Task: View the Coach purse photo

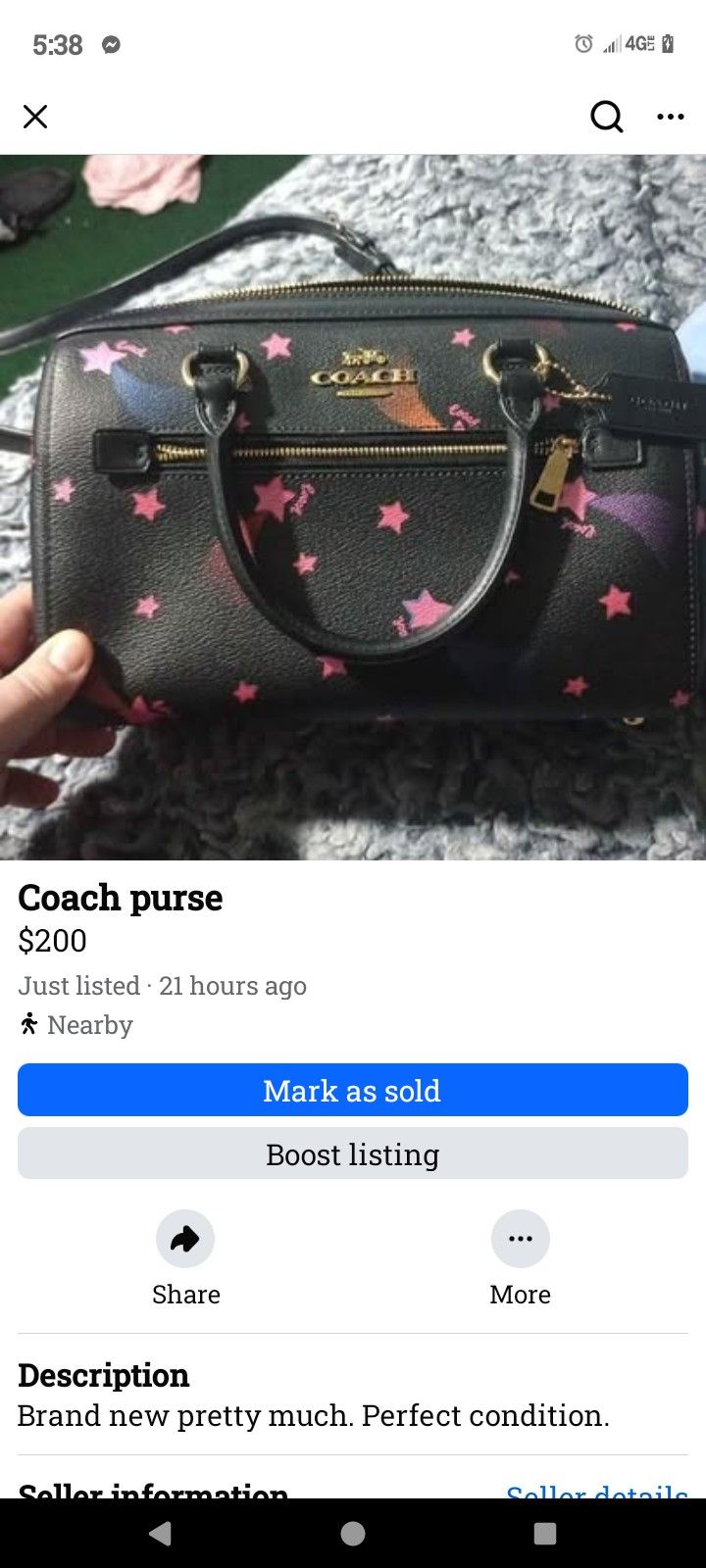Action: (353, 507)
